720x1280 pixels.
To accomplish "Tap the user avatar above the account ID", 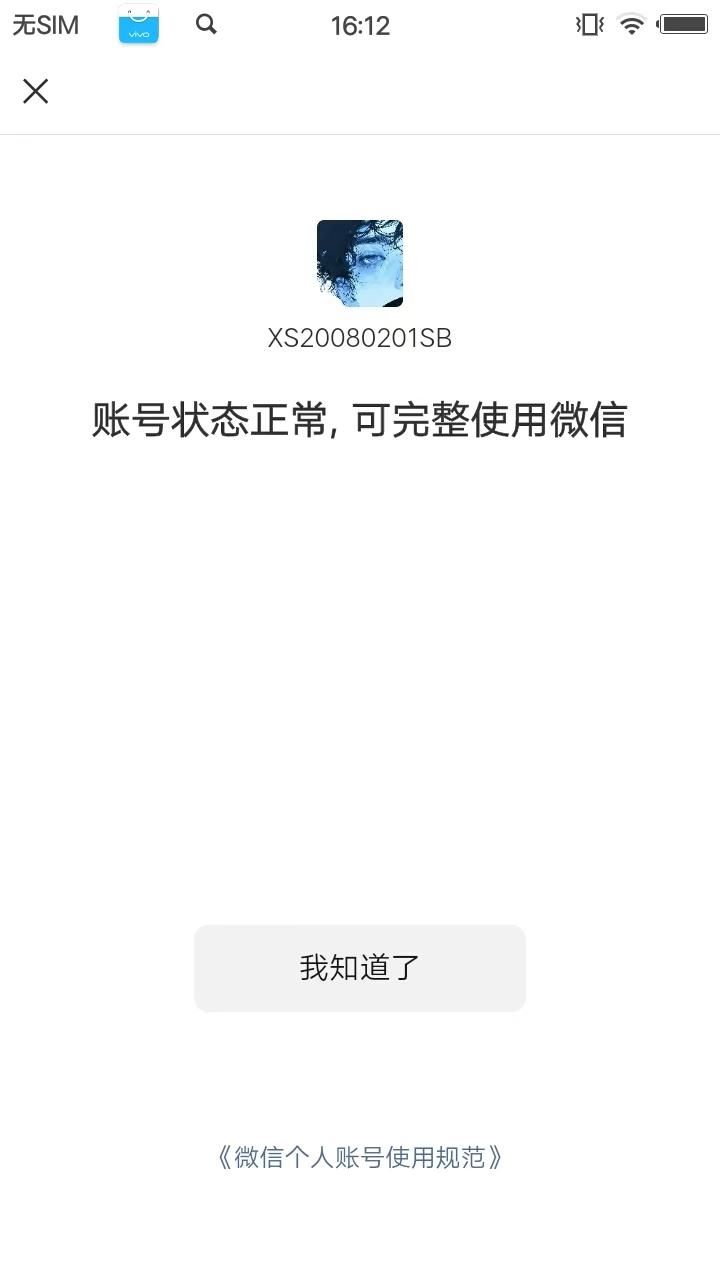I will (360, 263).
